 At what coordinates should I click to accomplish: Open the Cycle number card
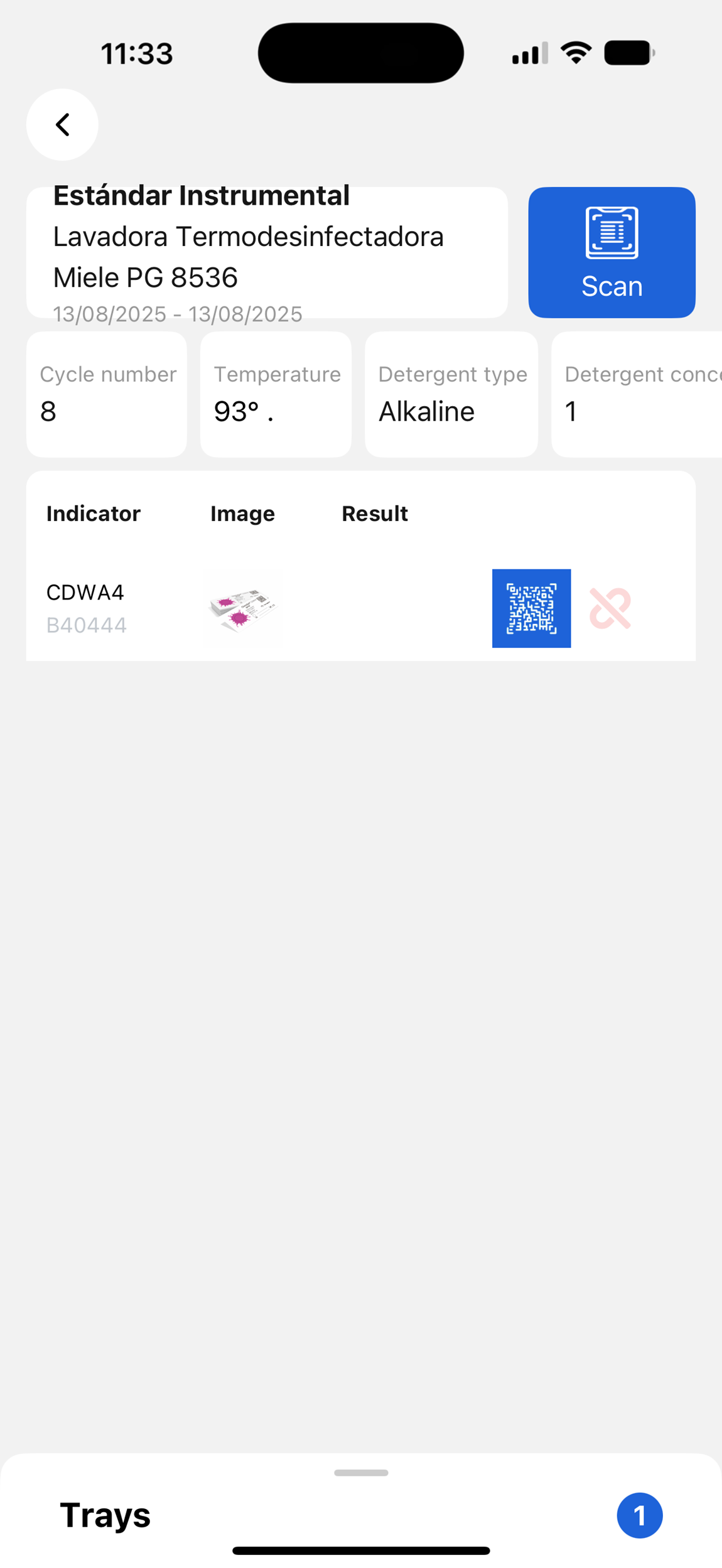coord(107,394)
